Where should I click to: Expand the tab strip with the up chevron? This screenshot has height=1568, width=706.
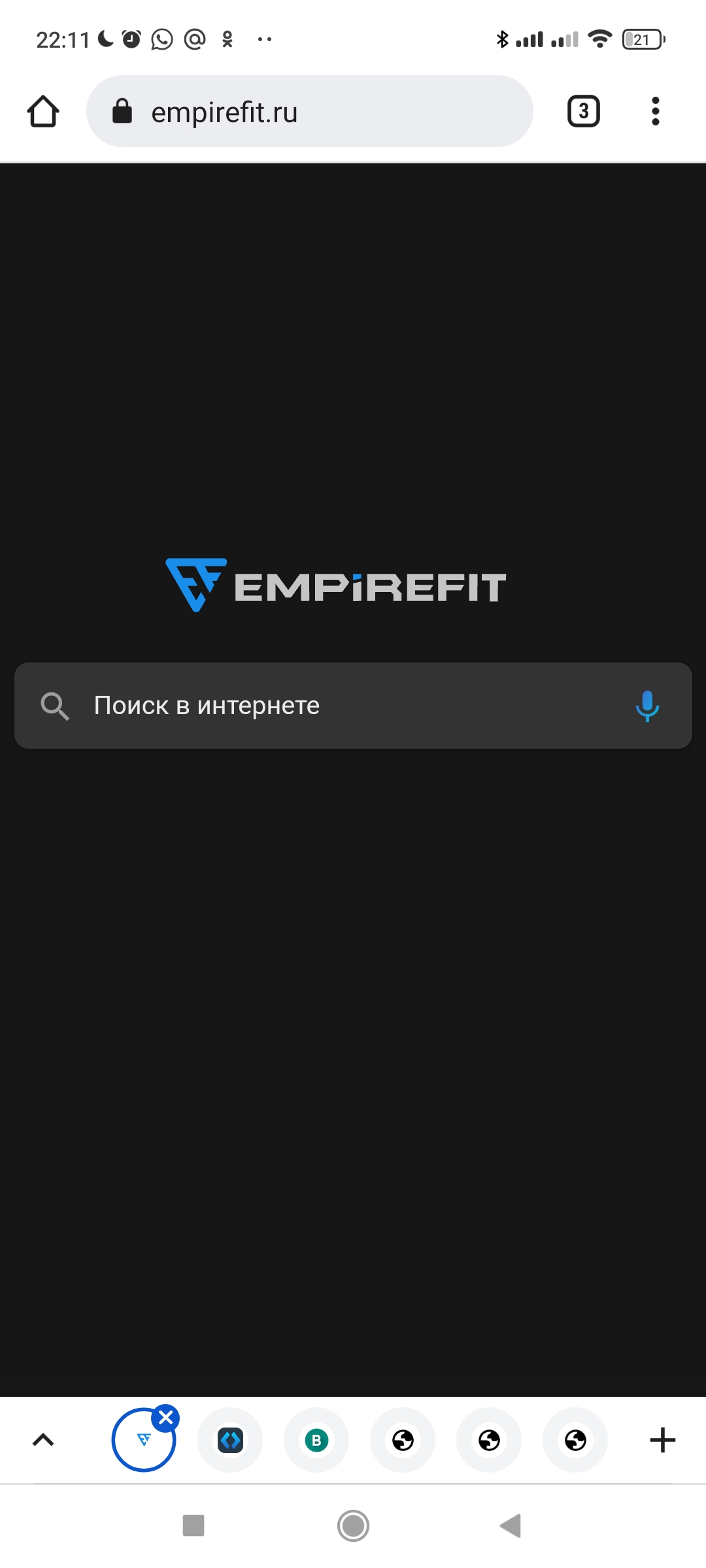coord(43,1440)
